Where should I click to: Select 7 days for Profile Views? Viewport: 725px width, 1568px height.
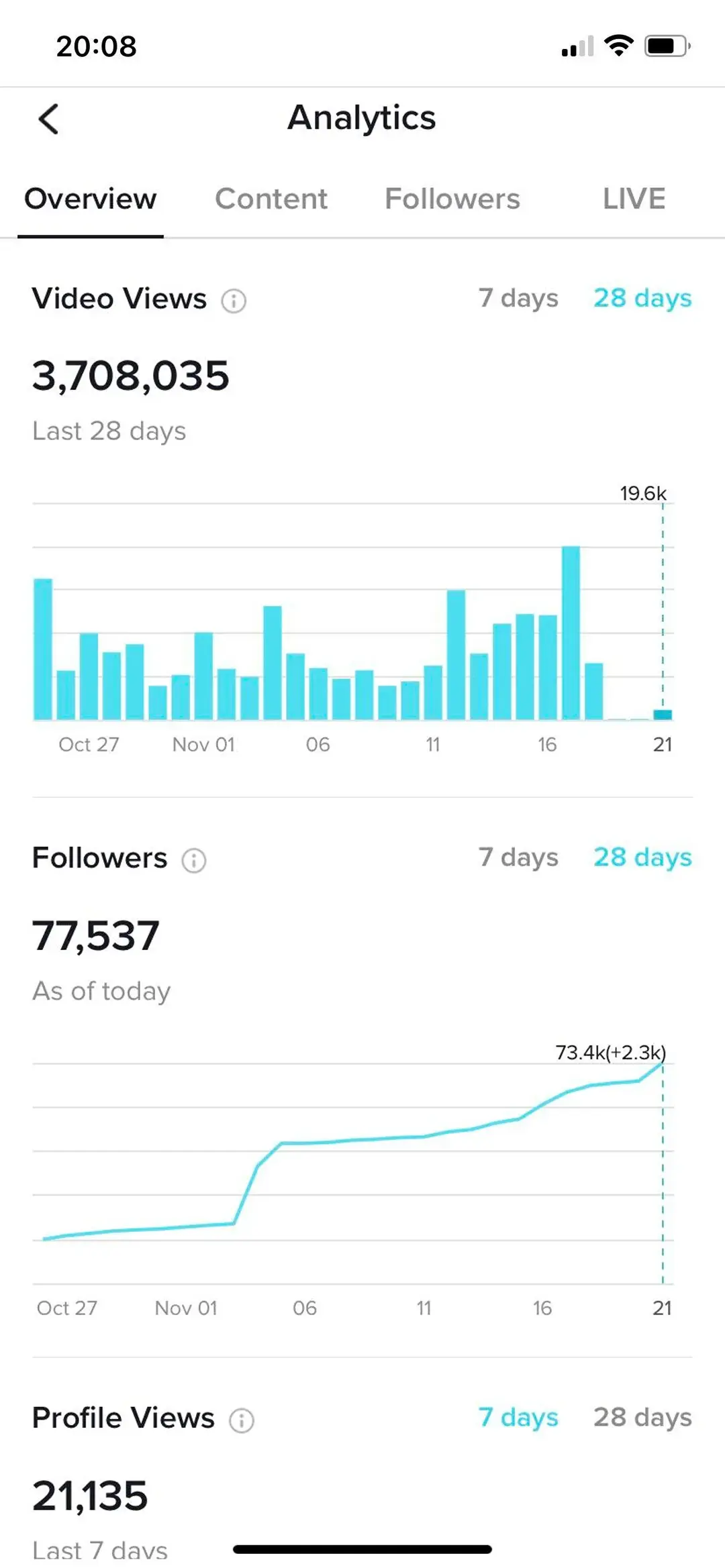518,1418
